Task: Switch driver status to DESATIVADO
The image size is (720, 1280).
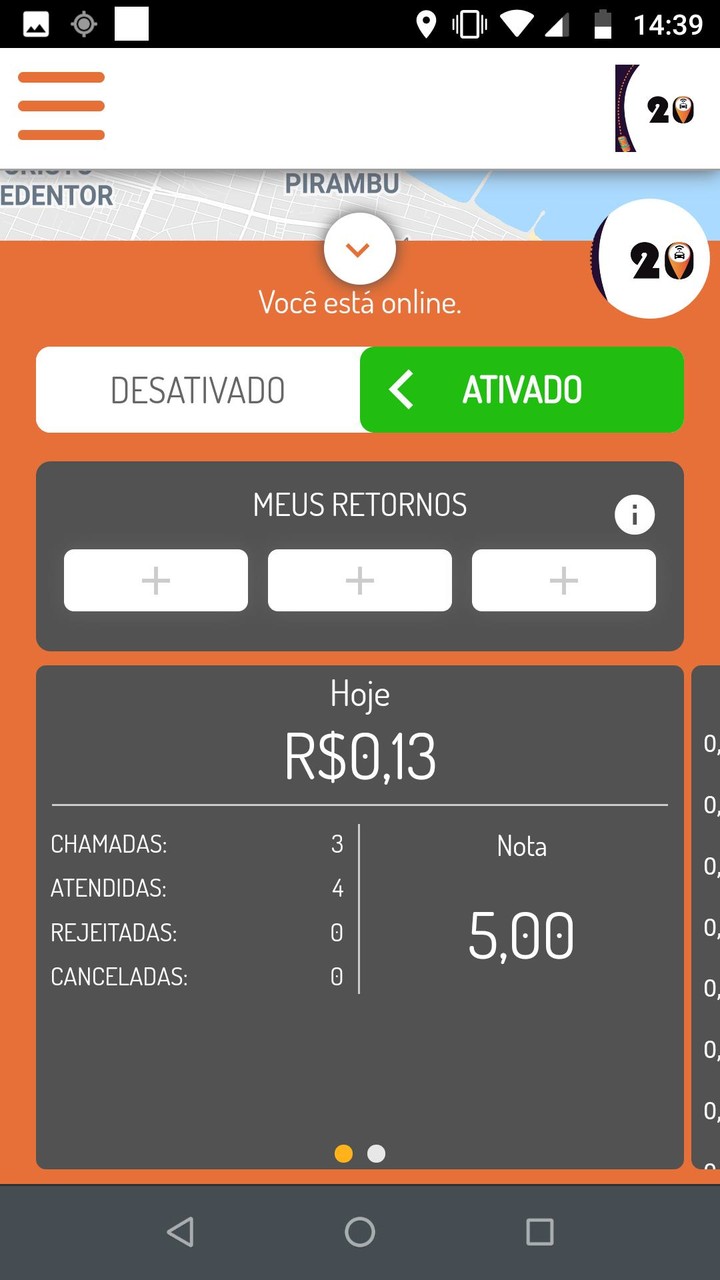Action: (197, 390)
